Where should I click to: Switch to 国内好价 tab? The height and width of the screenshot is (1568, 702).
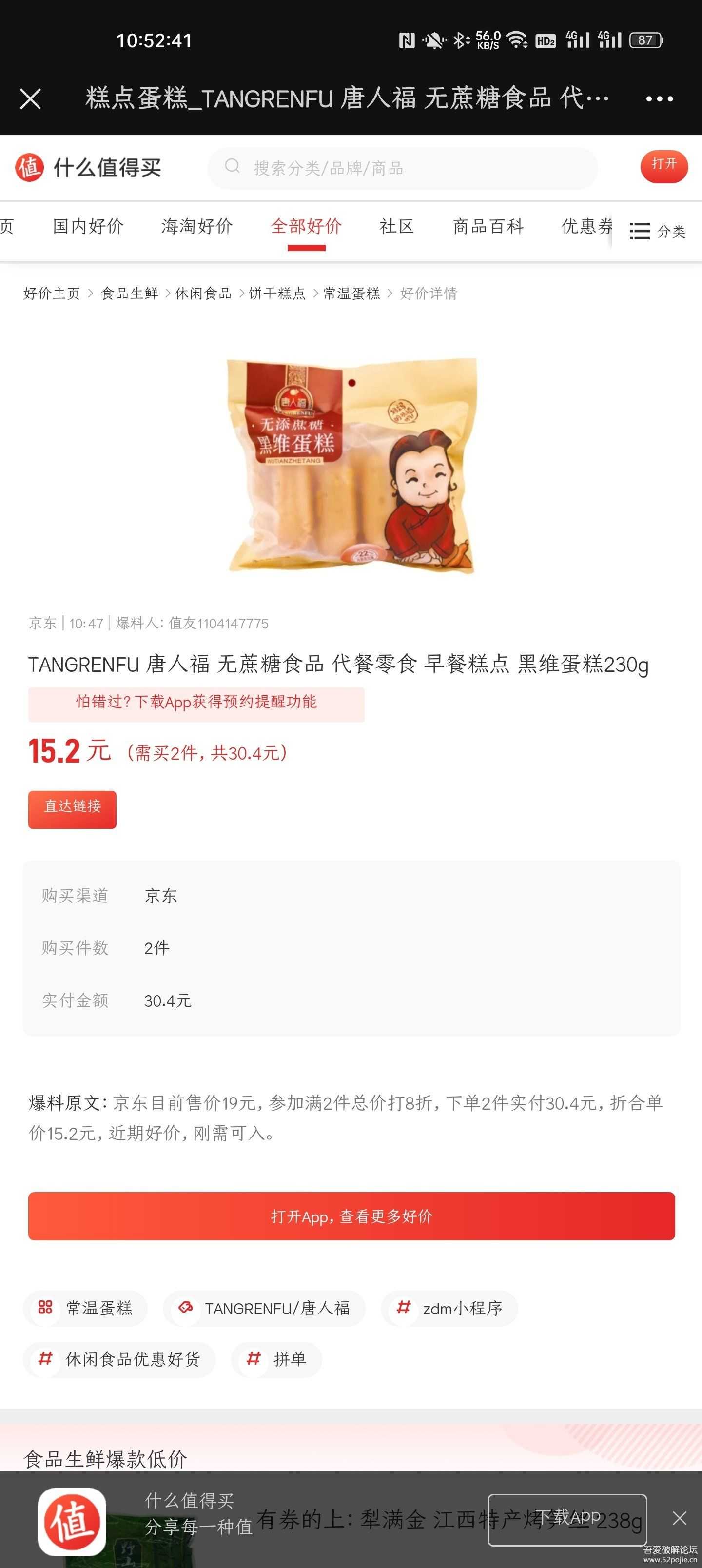click(88, 227)
